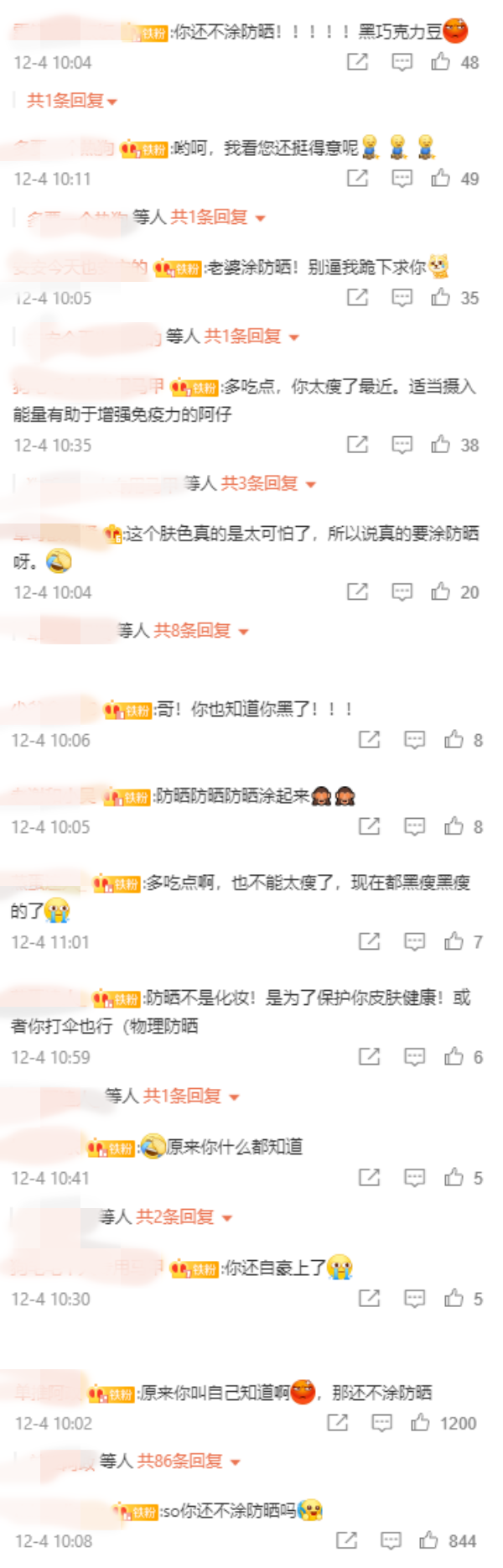Viewport: 503px width, 1568px height.
Task: Reply to the so你还不涂防晒吗 comment
Action: click(391, 1540)
